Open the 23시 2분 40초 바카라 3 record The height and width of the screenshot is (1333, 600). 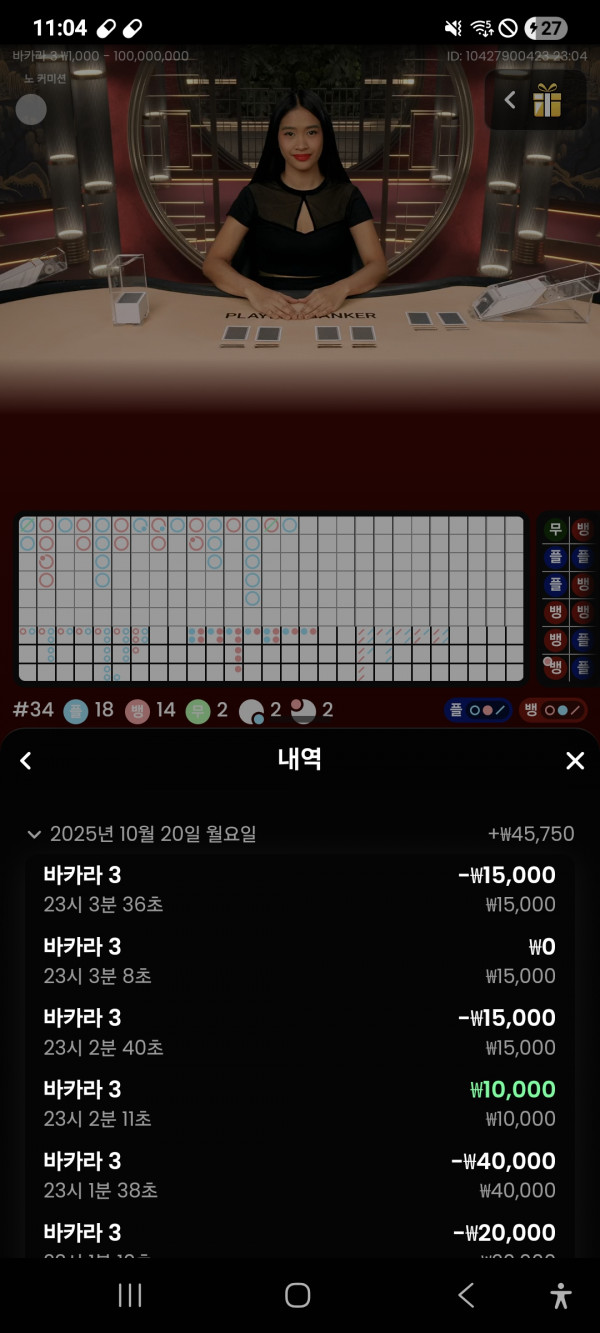299,1032
